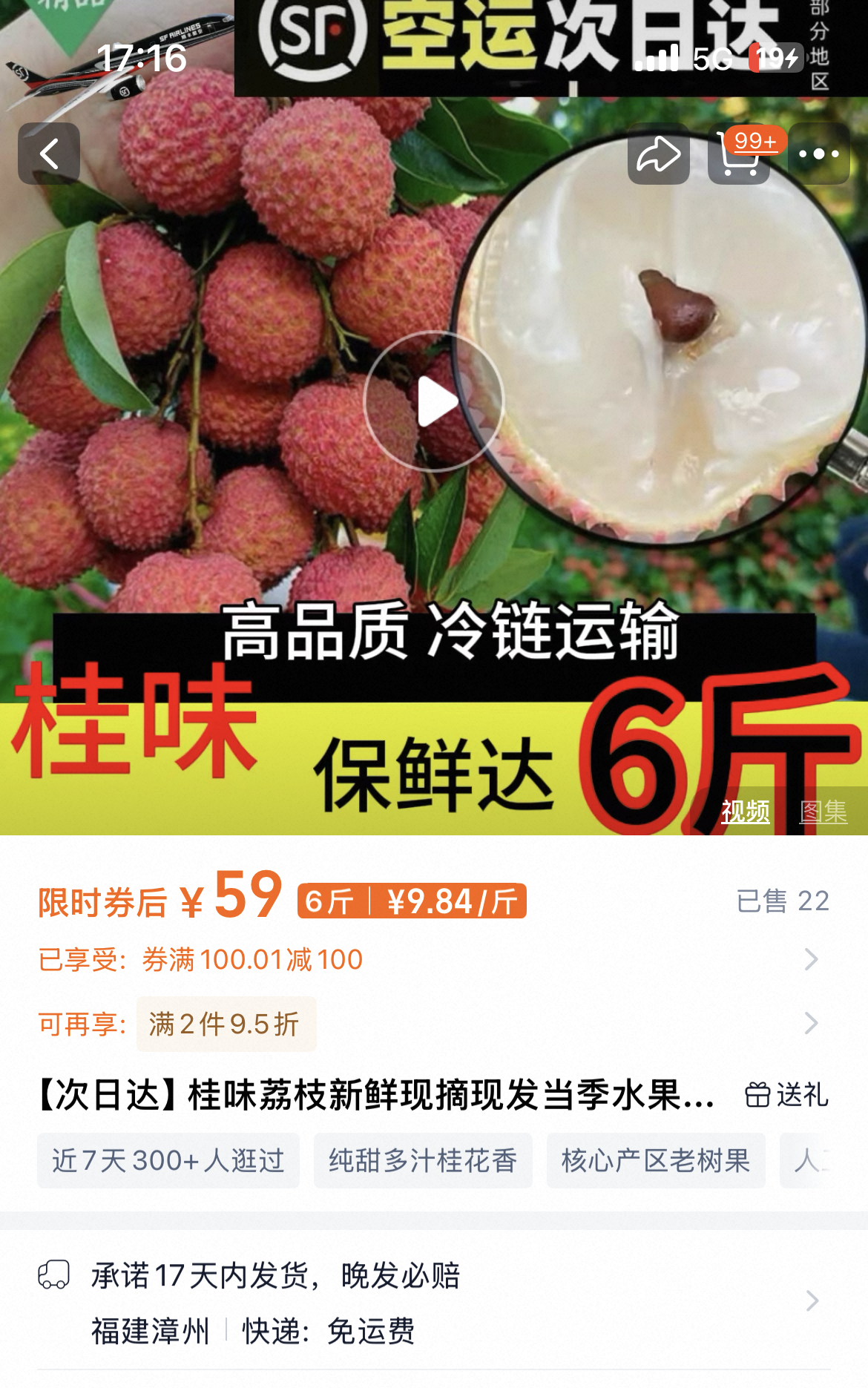The width and height of the screenshot is (868, 1388).
Task: Go back to the previous page
Action: click(49, 154)
